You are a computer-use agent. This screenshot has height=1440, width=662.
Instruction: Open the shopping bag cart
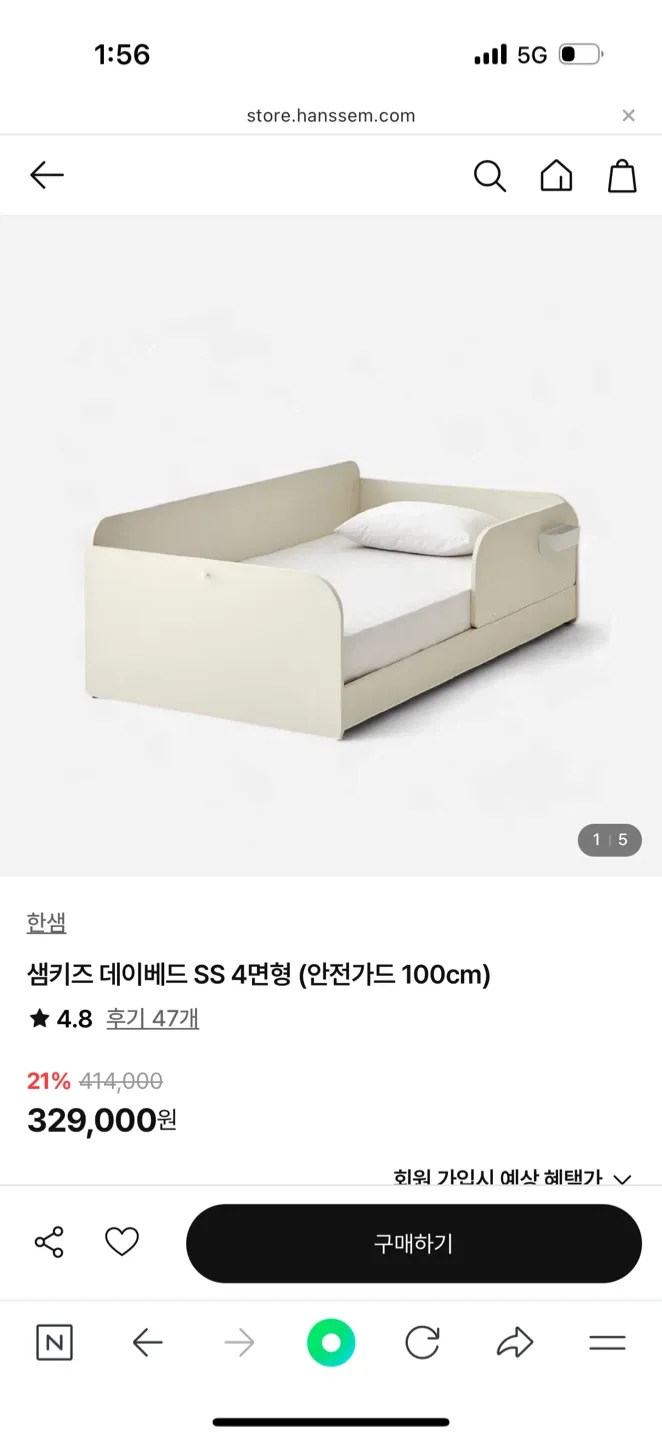[x=622, y=176]
